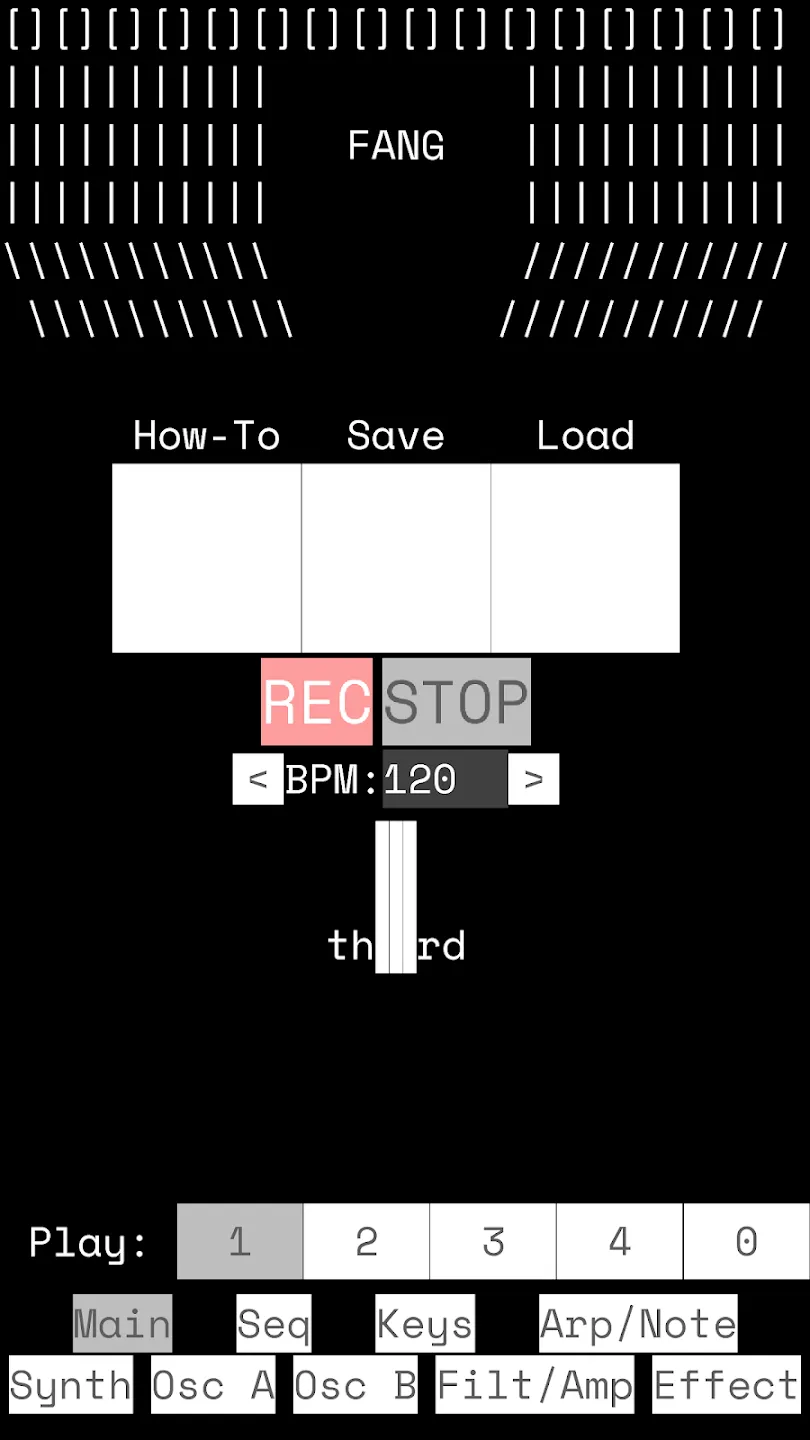Viewport: 810px width, 1440px height.
Task: Select Play pattern 4
Action: coord(620,1241)
